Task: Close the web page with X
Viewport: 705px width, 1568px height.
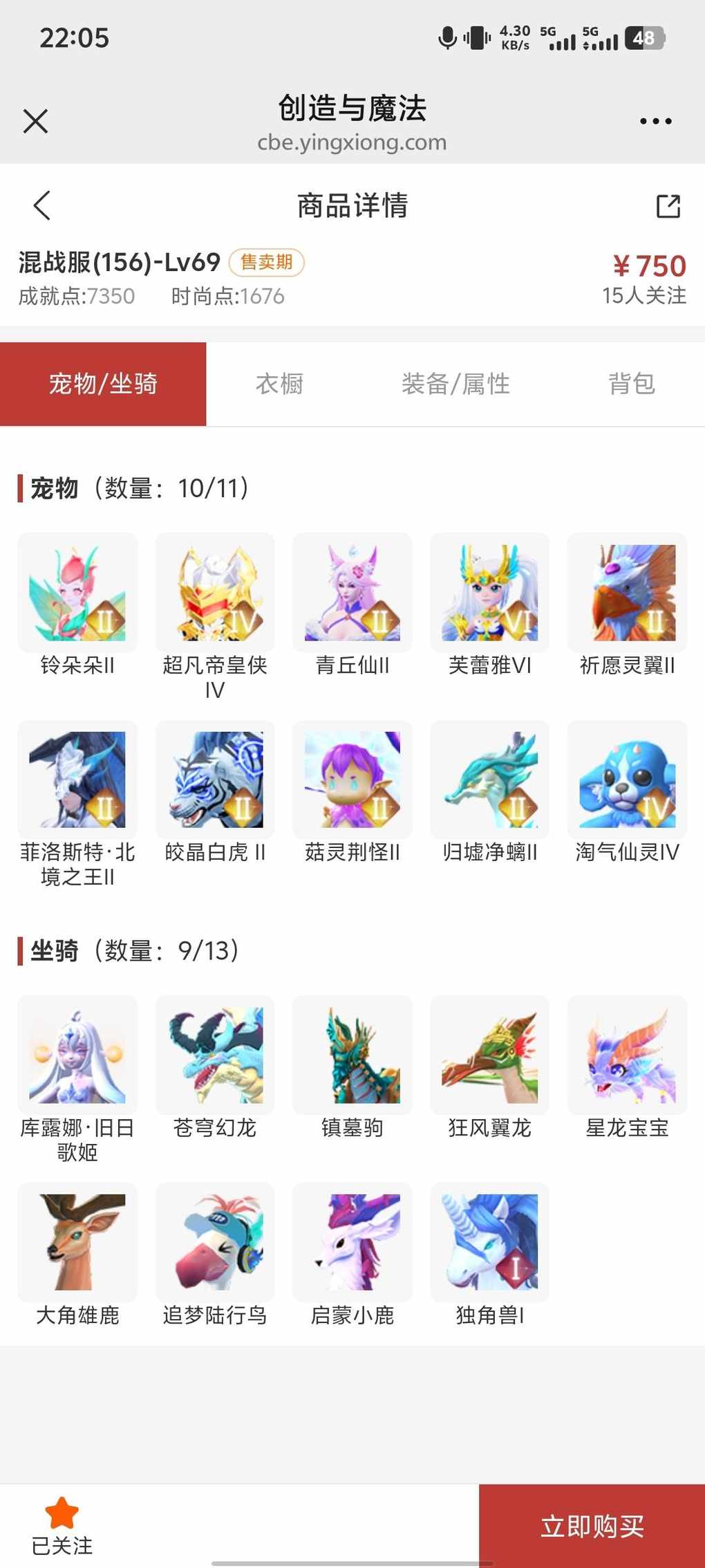Action: pyautogui.click(x=35, y=121)
